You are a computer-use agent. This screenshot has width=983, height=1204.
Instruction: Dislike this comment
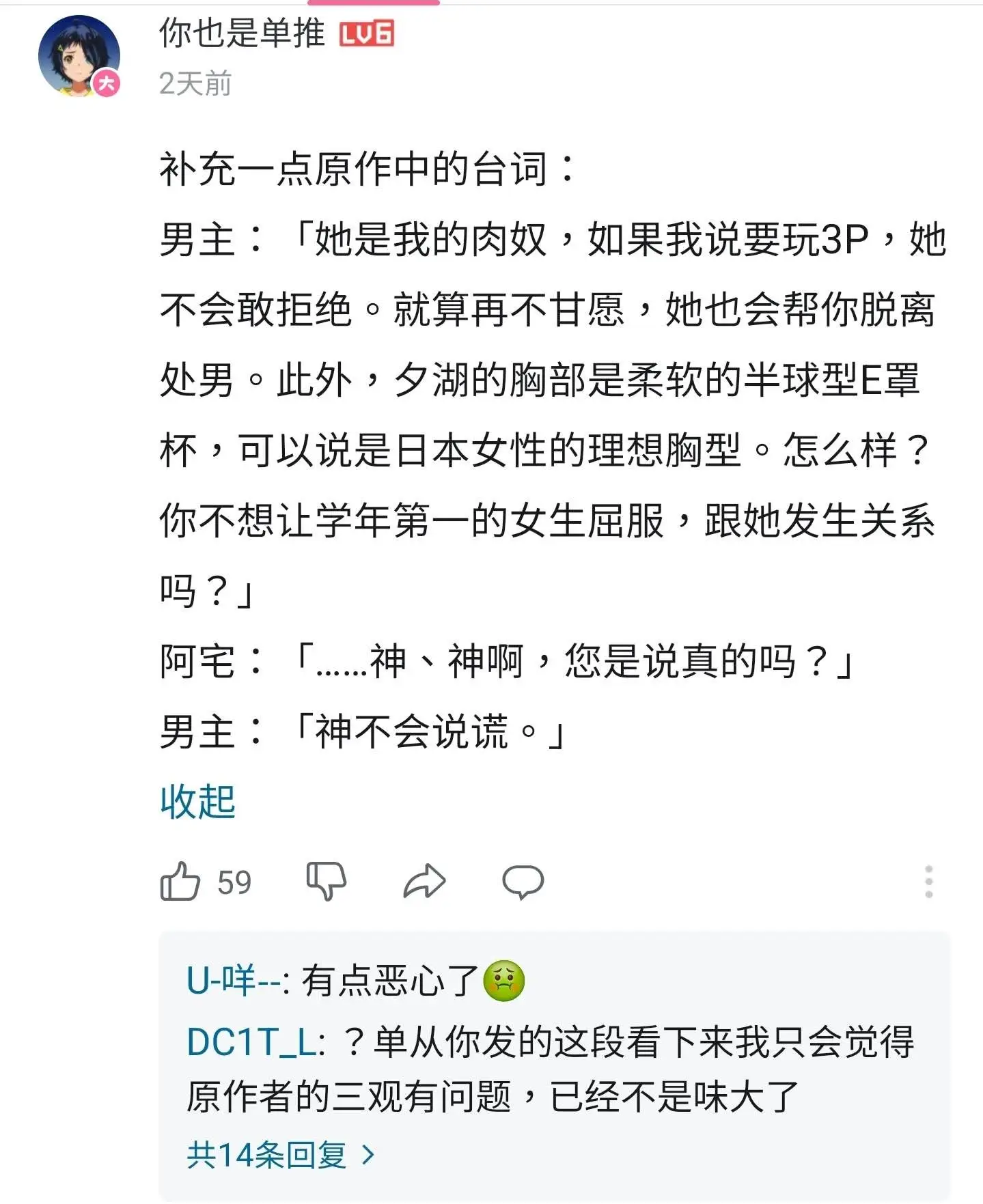point(326,882)
